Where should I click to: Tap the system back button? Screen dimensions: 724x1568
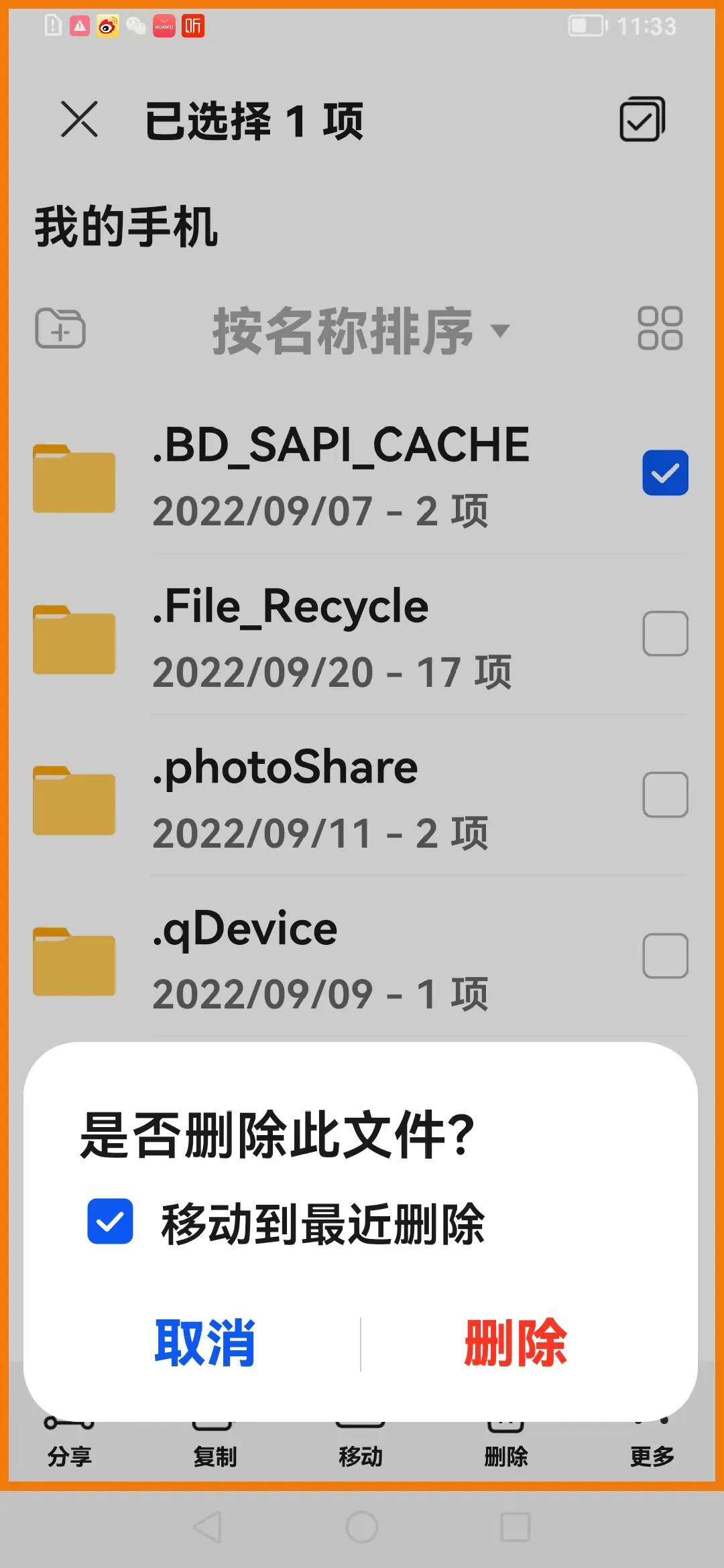207,1527
